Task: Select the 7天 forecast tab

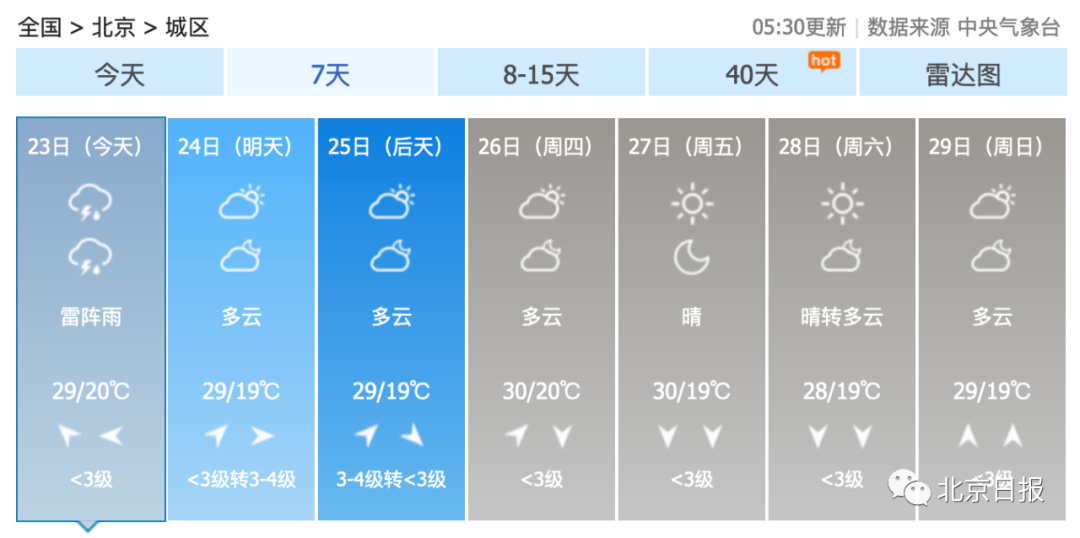Action: point(330,74)
